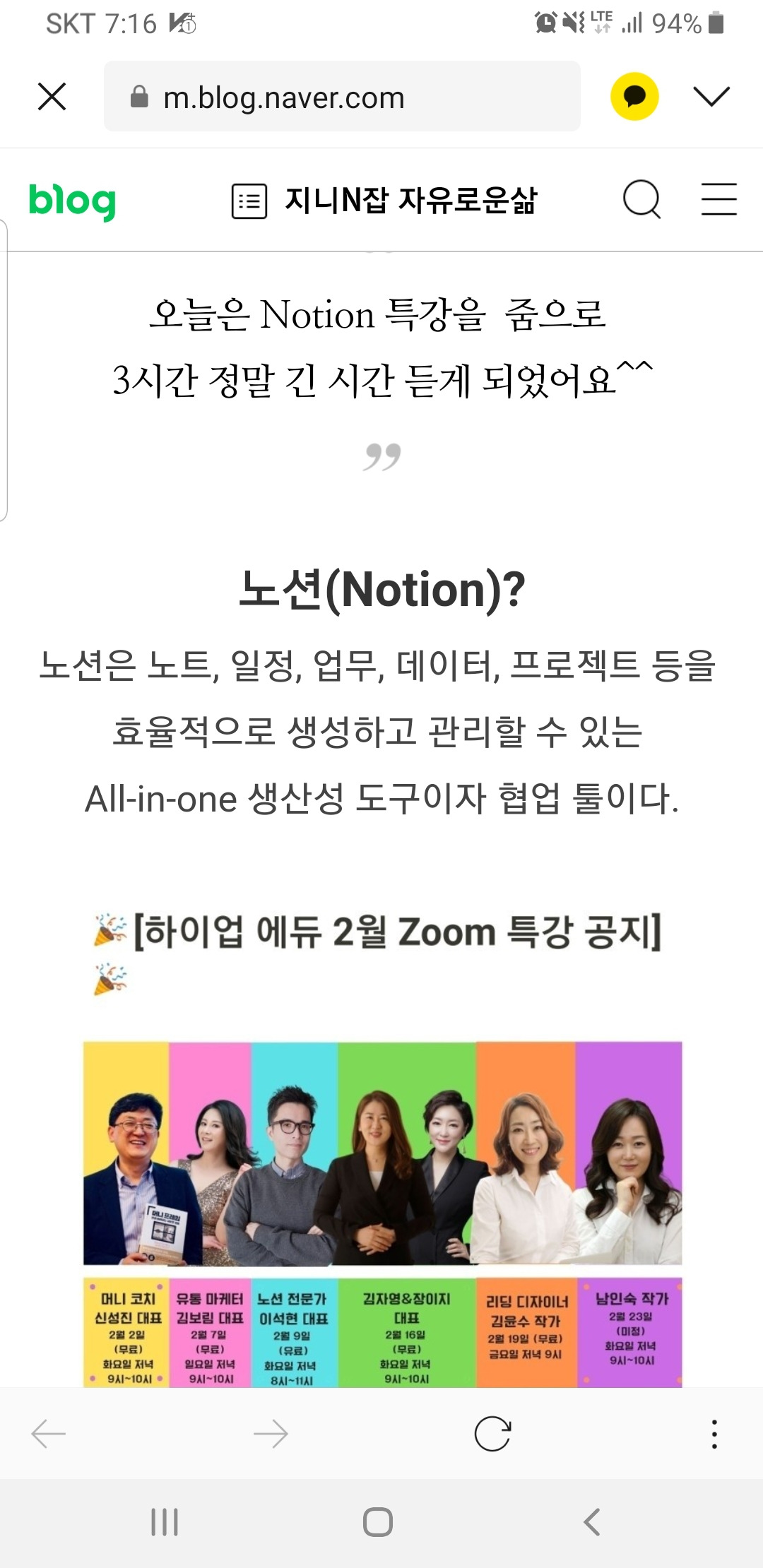The width and height of the screenshot is (763, 1568).
Task: Tap the KakaoTalk chat bubble icon
Action: coord(634,97)
